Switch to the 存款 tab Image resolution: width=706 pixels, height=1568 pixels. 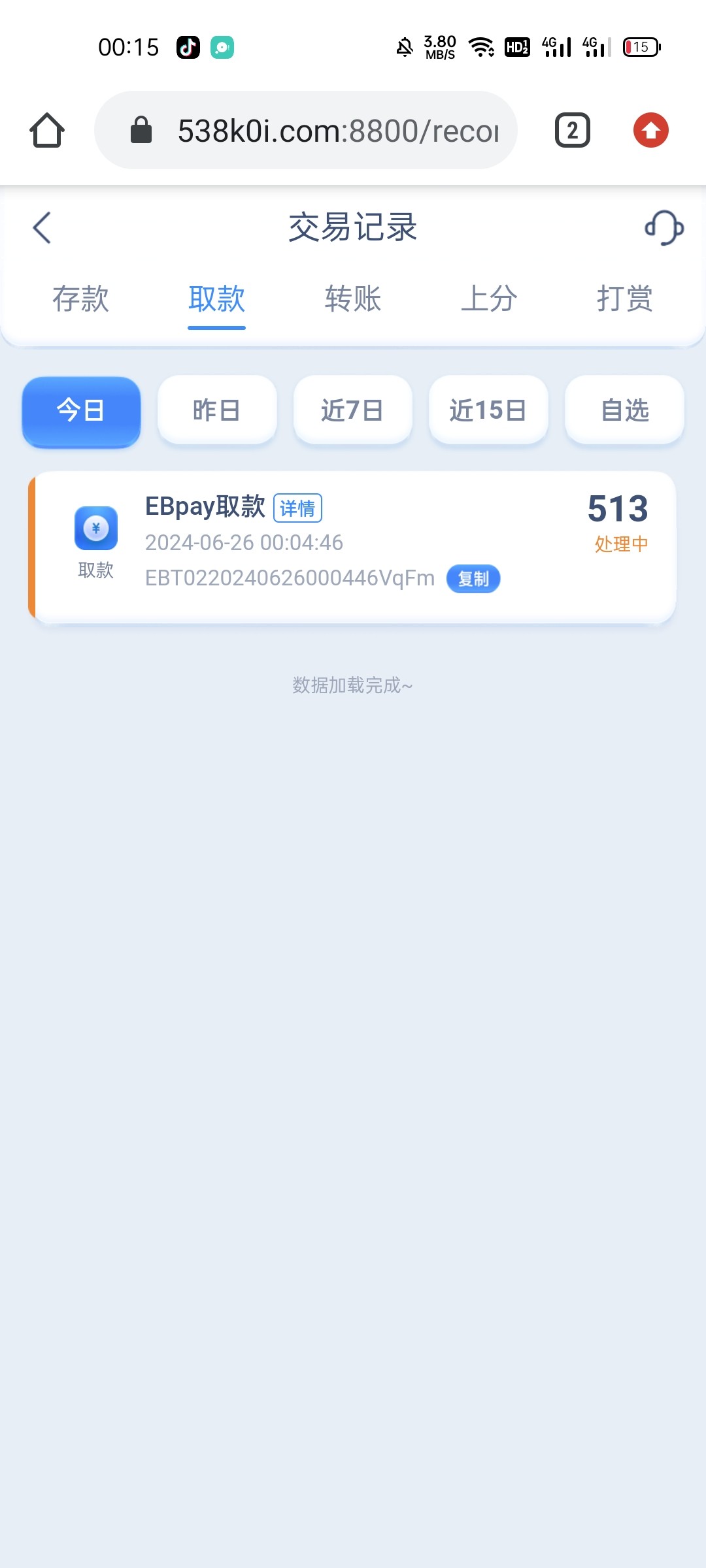point(80,299)
